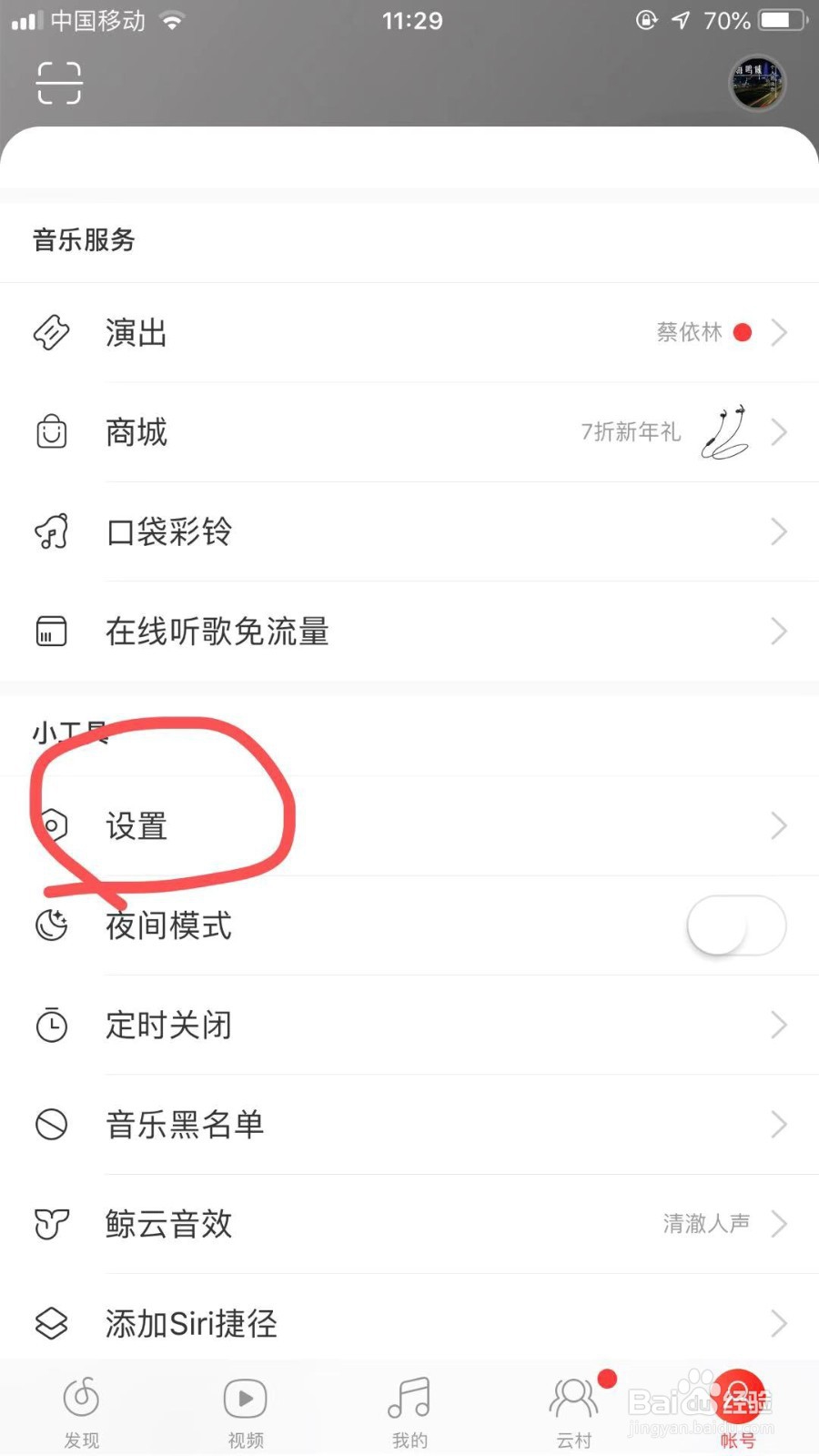
Task: Open the 蔡依林 concert link
Action: (x=689, y=332)
